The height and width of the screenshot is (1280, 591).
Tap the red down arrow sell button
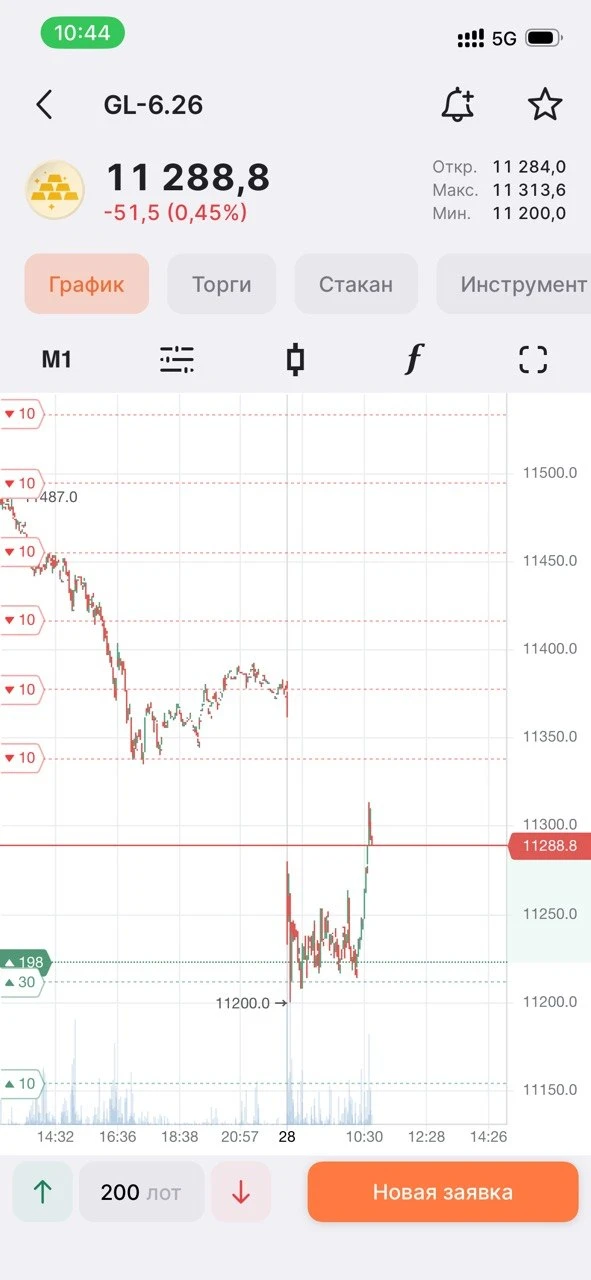point(241,1192)
